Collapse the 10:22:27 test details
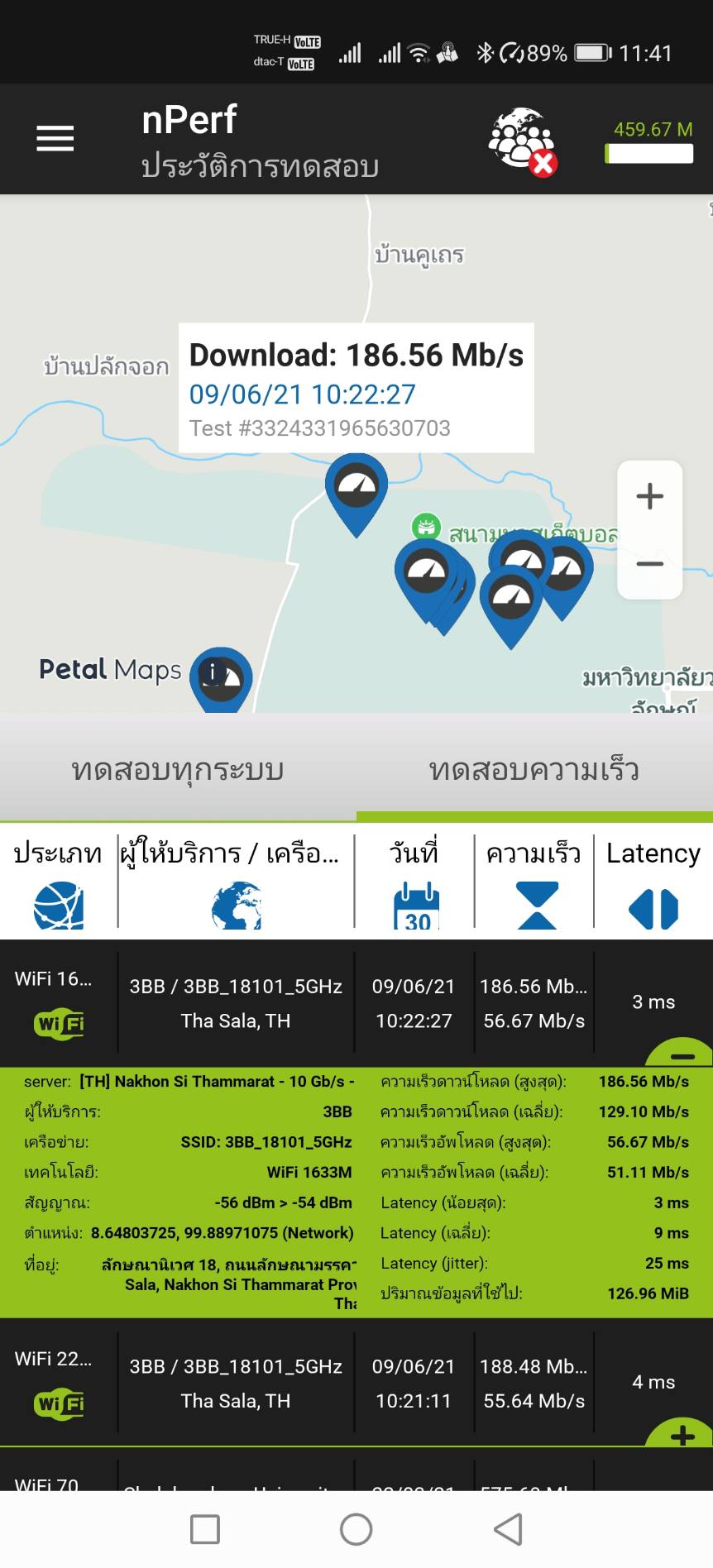Screen dimensions: 713x1568 [682, 1055]
